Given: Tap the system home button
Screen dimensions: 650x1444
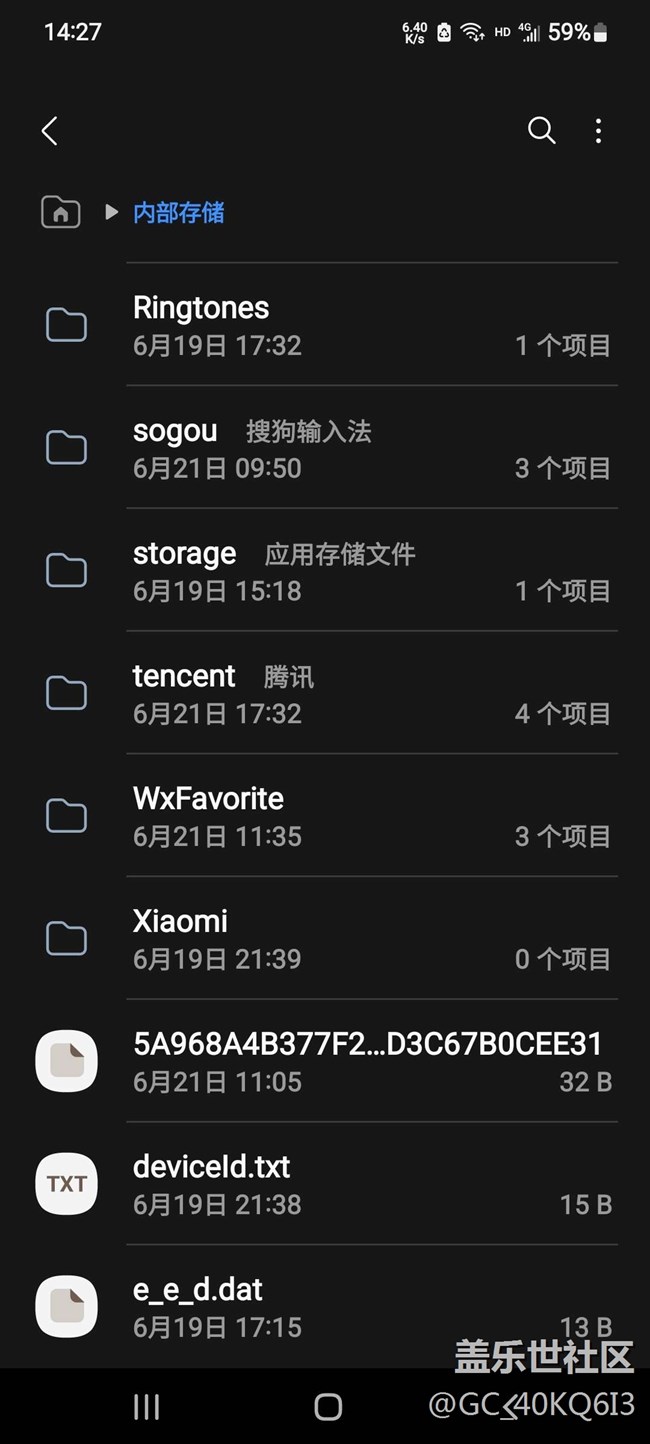Looking at the screenshot, I should tap(328, 1407).
